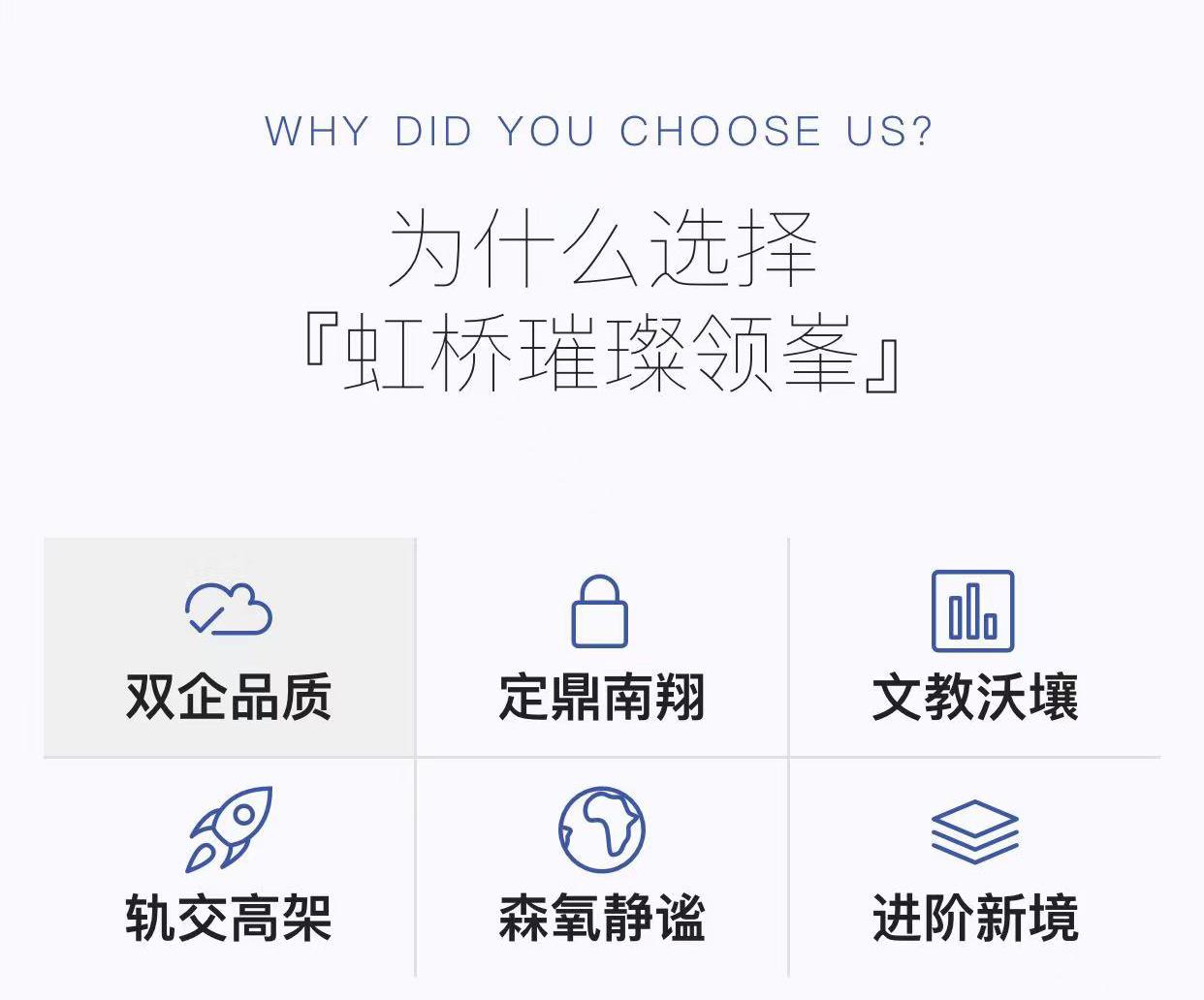Open the 文教沃壤 section
Image resolution: width=1204 pixels, height=1000 pixels.
click(x=974, y=647)
